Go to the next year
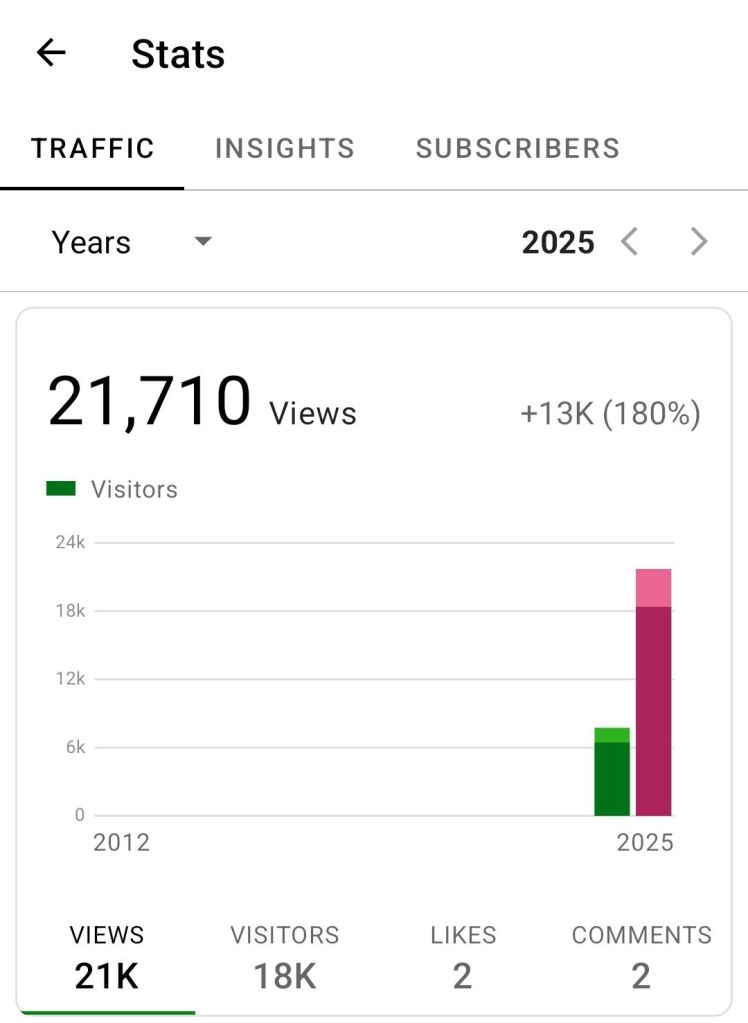This screenshot has width=748, height=1023. [699, 242]
